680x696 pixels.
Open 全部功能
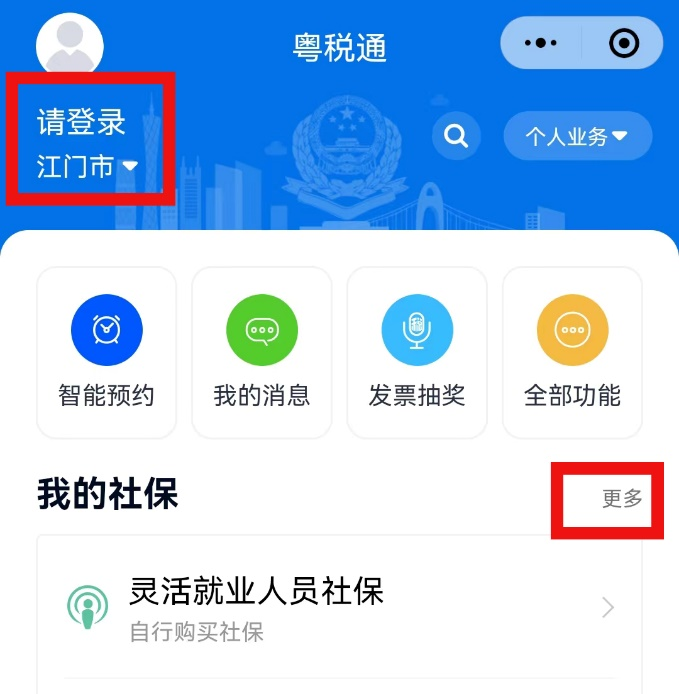pos(572,352)
